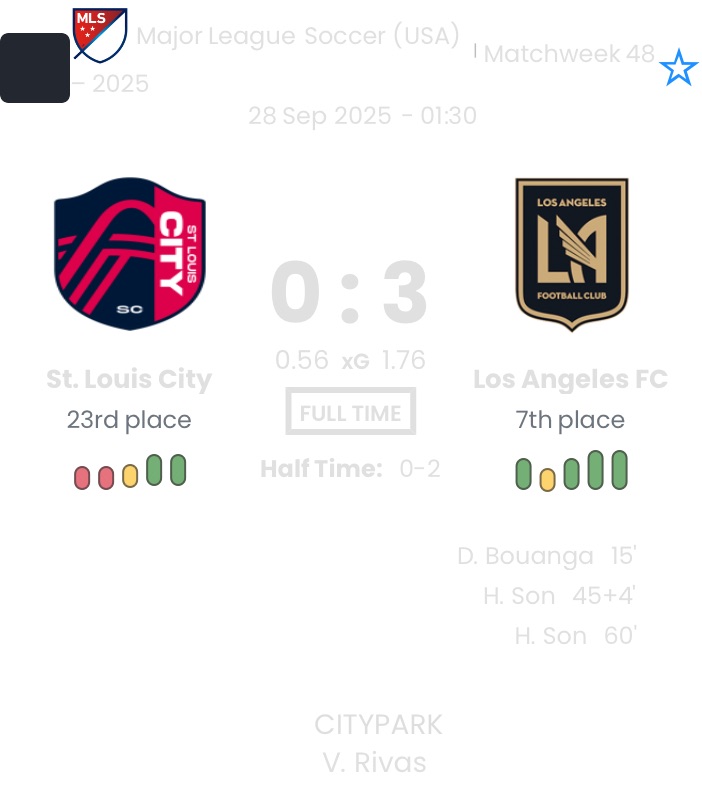Favorite this match with the star
Image resolution: width=702 pixels, height=788 pixels.
678,69
